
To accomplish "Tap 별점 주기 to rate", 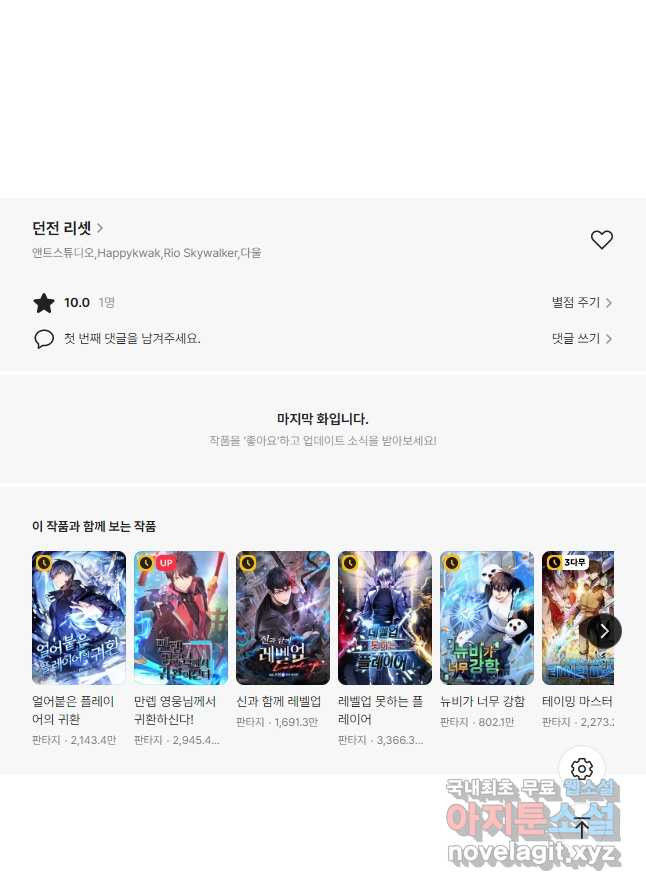I will point(581,303).
